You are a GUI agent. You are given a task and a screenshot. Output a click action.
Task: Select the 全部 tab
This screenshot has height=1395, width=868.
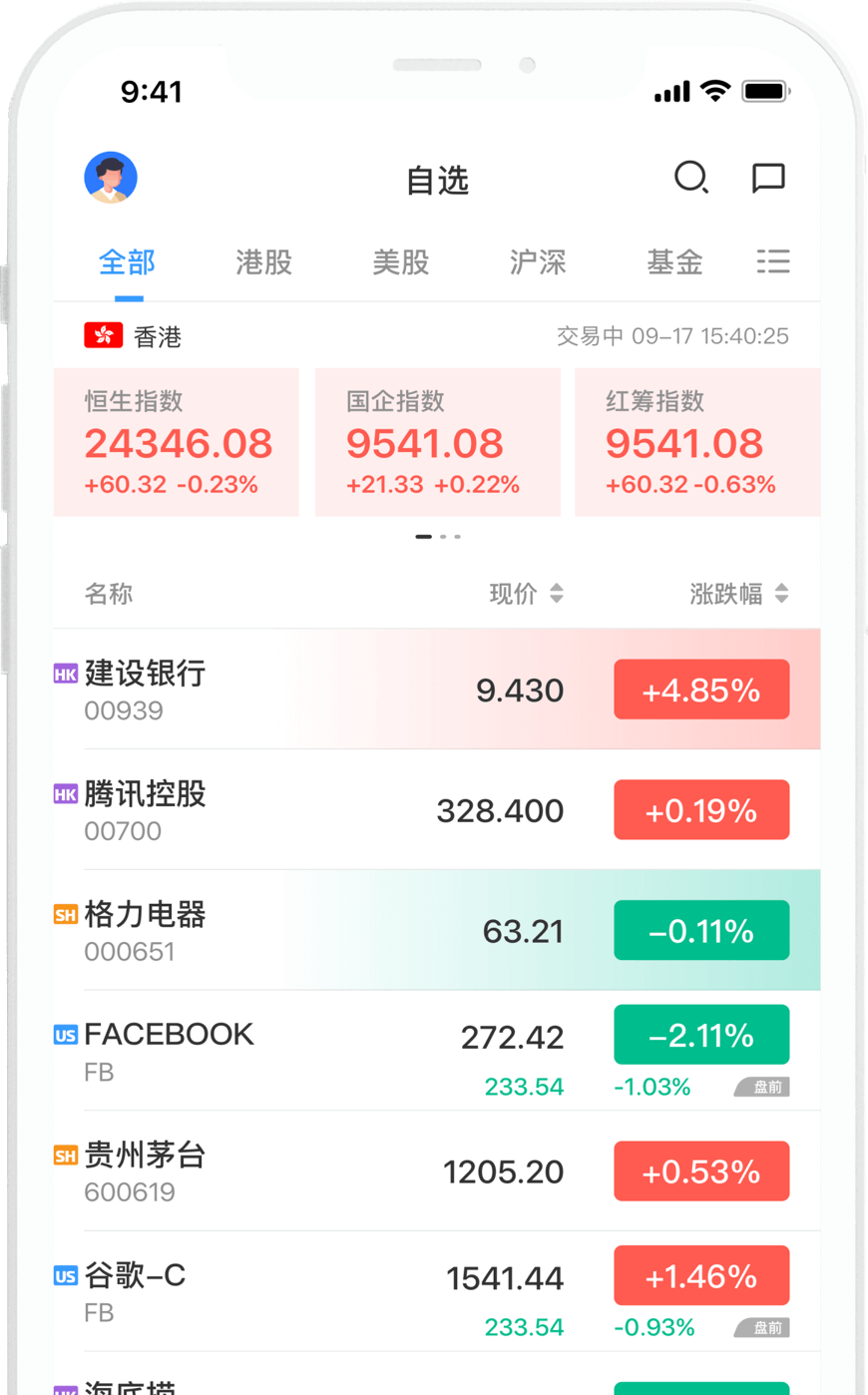(128, 262)
